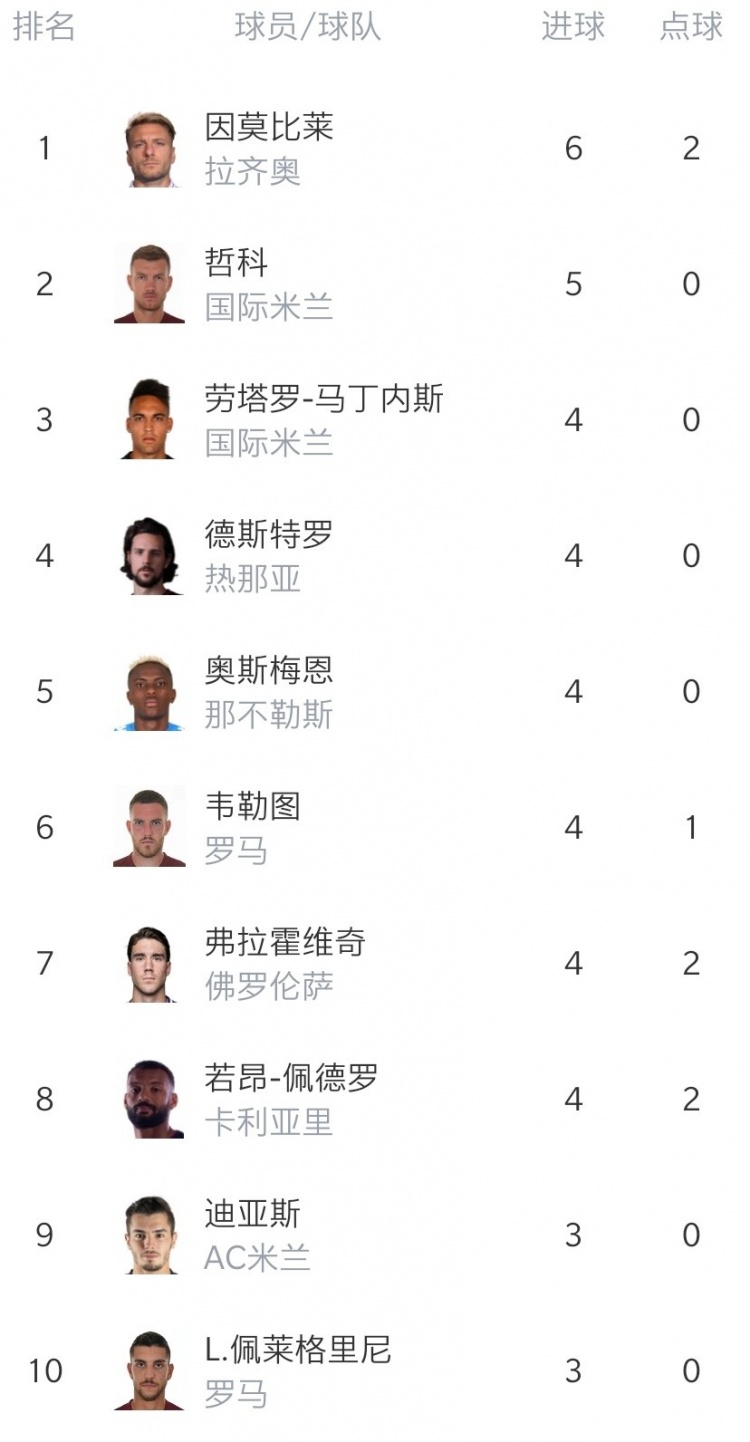This screenshot has width=750, height=1442.
Task: Open 哲科's player row
Action: click(x=375, y=285)
